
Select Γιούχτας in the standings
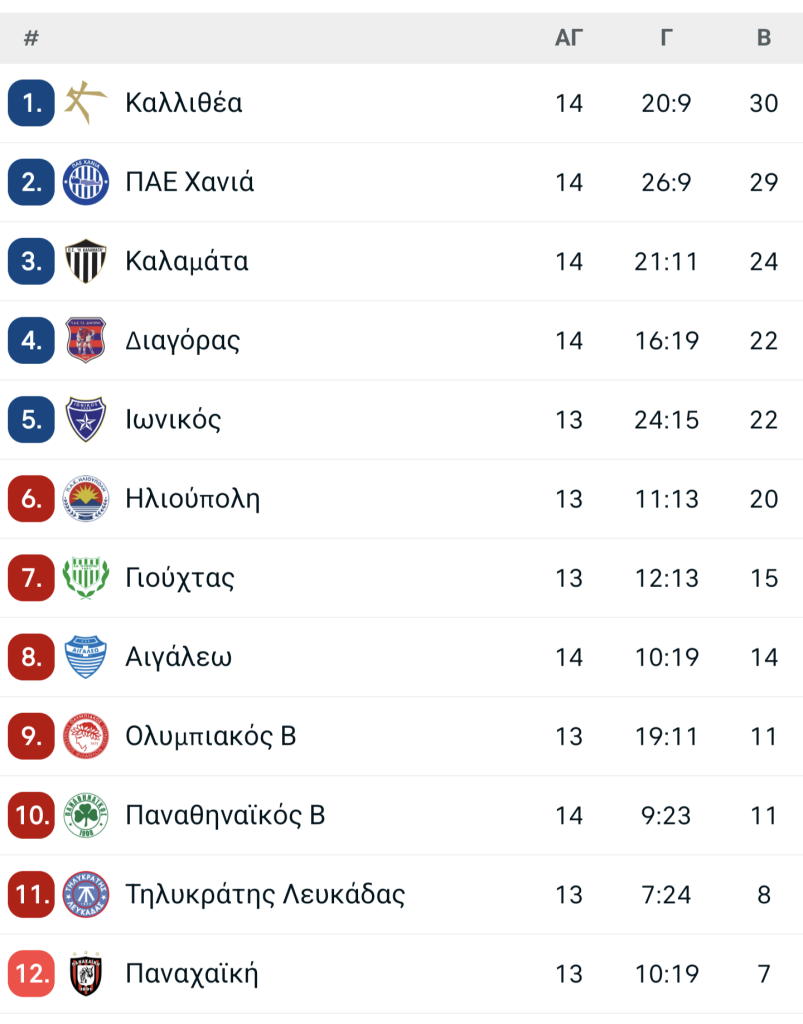tap(180, 577)
